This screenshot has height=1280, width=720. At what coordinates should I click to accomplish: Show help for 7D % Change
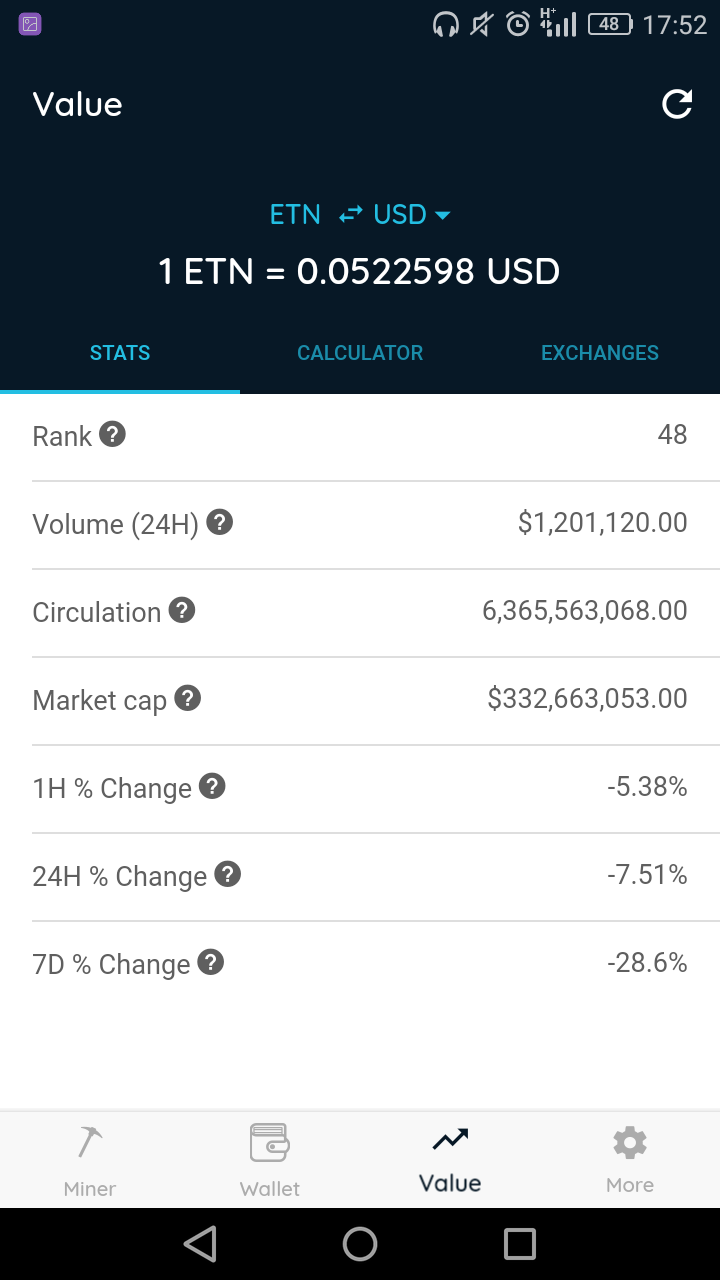pyautogui.click(x=210, y=962)
